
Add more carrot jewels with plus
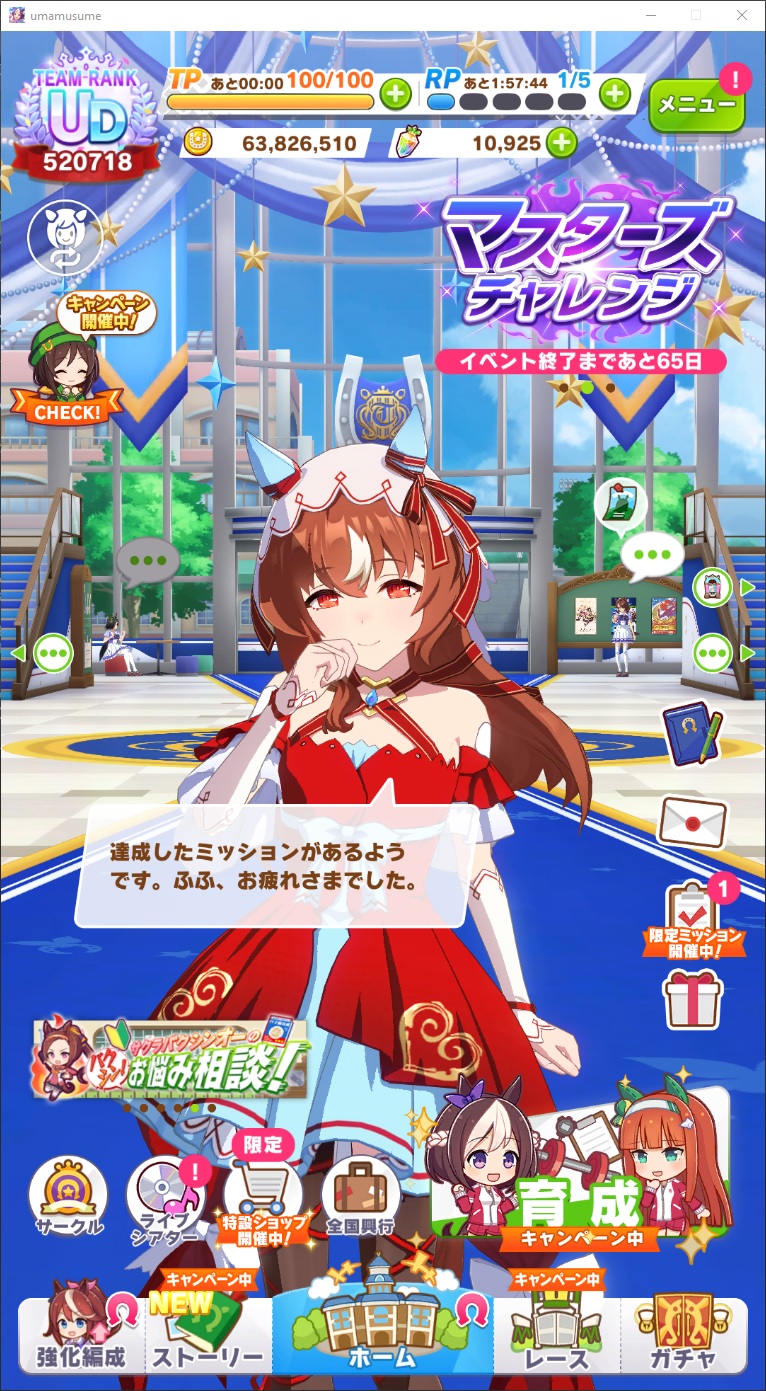click(562, 143)
